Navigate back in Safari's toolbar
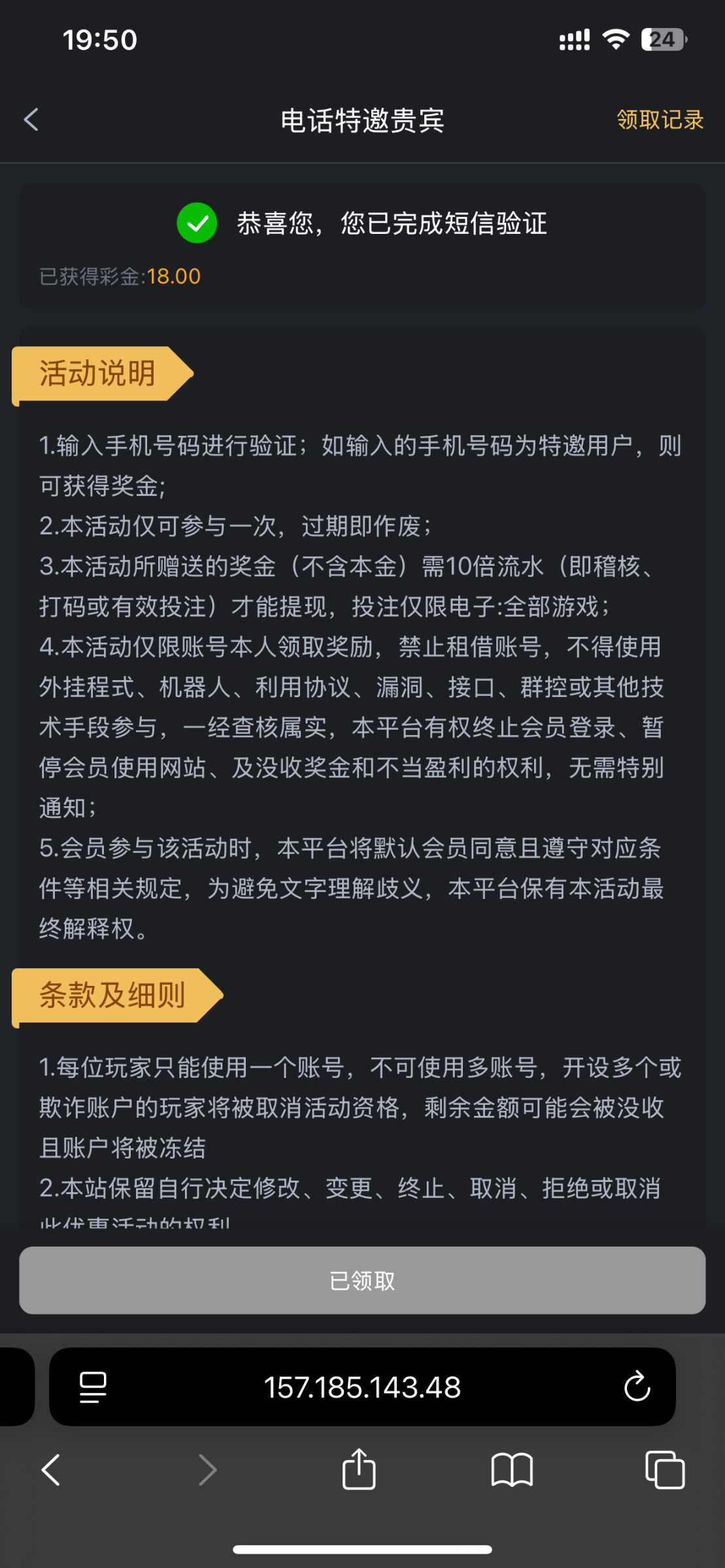This screenshot has width=725, height=1568. click(x=51, y=1470)
